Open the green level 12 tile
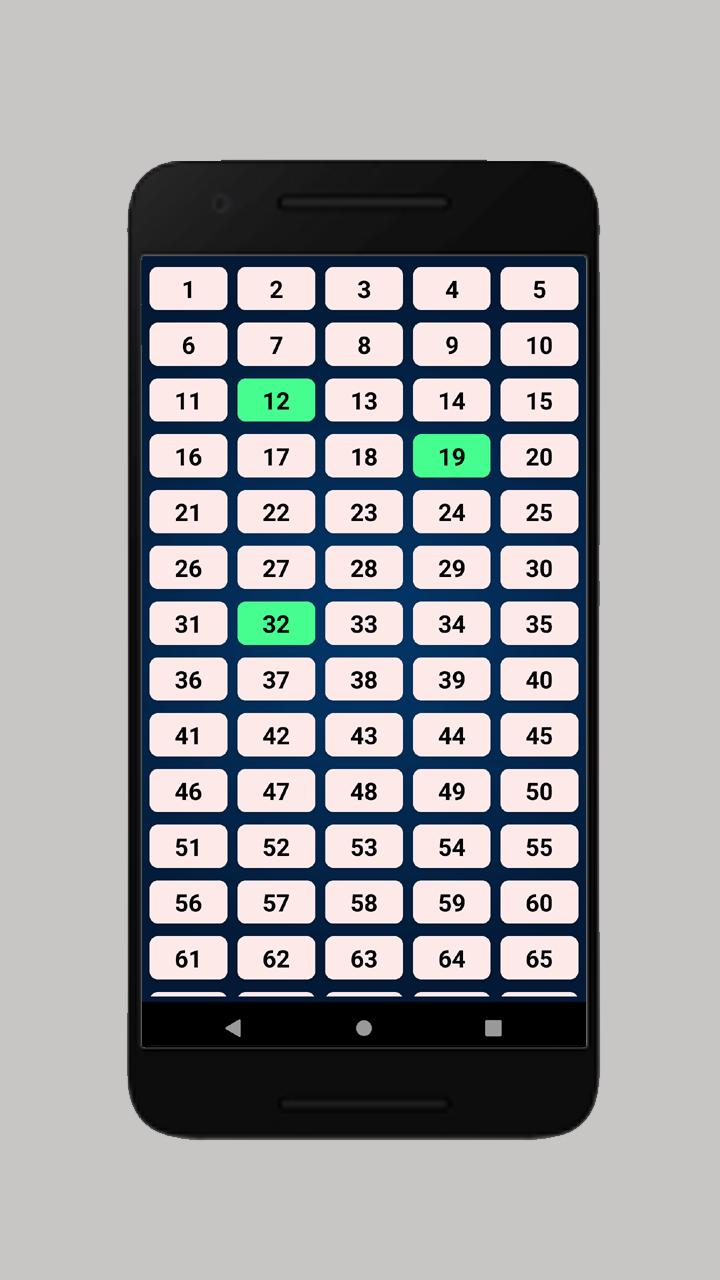This screenshot has width=720, height=1280. click(x=276, y=401)
